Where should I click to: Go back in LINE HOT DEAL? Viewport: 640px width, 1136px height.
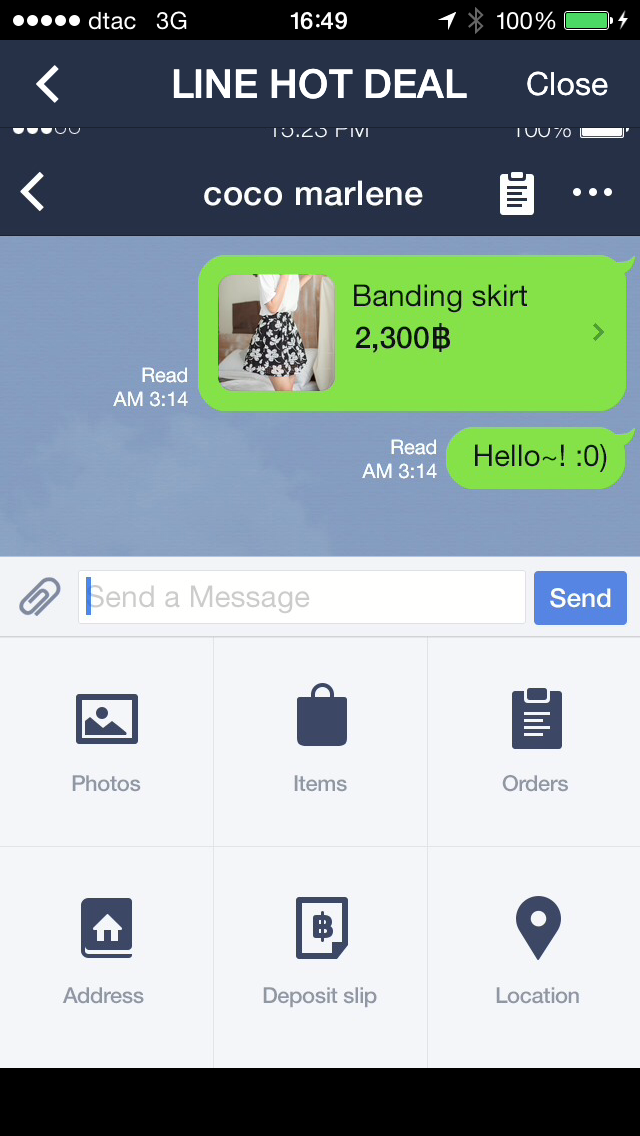point(47,85)
